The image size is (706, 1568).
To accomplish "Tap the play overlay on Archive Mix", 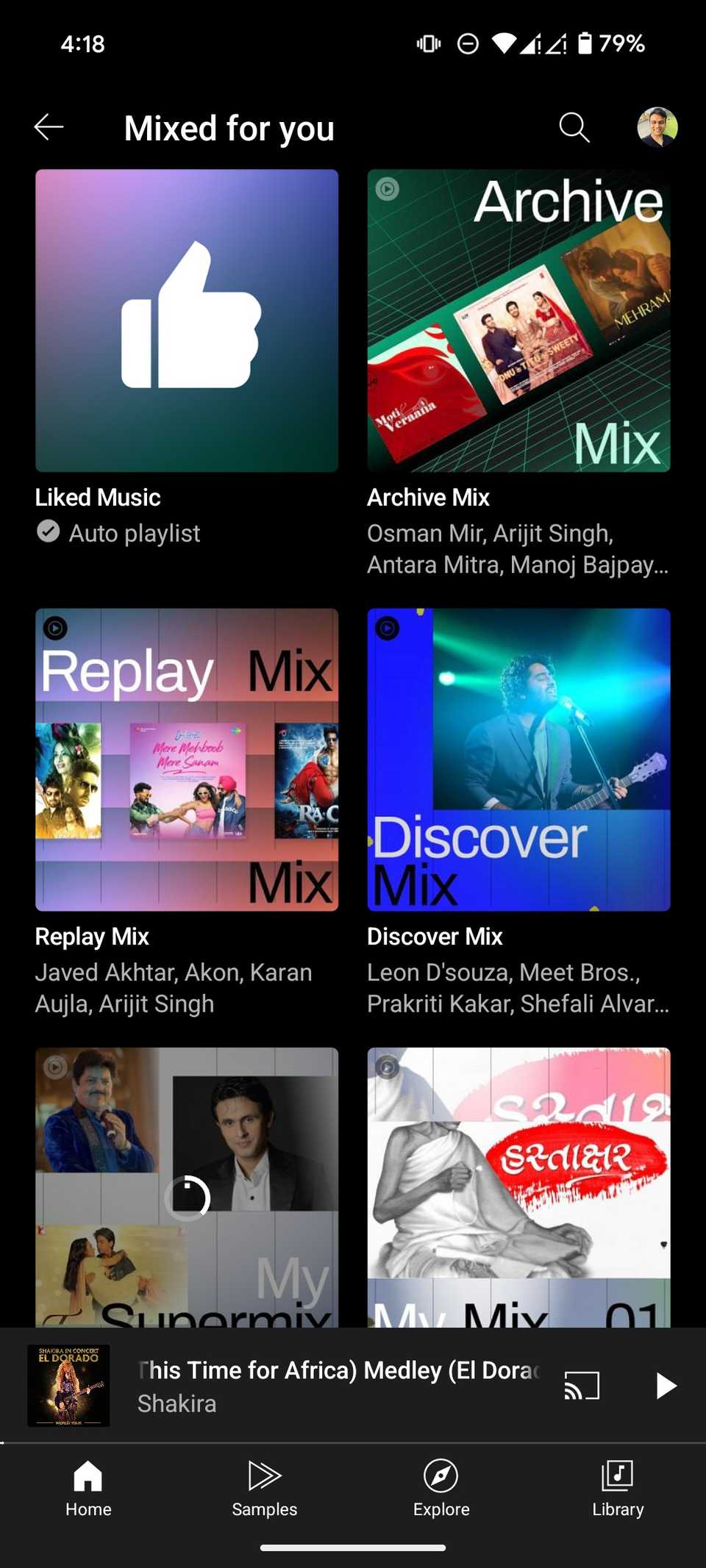I will click(386, 189).
